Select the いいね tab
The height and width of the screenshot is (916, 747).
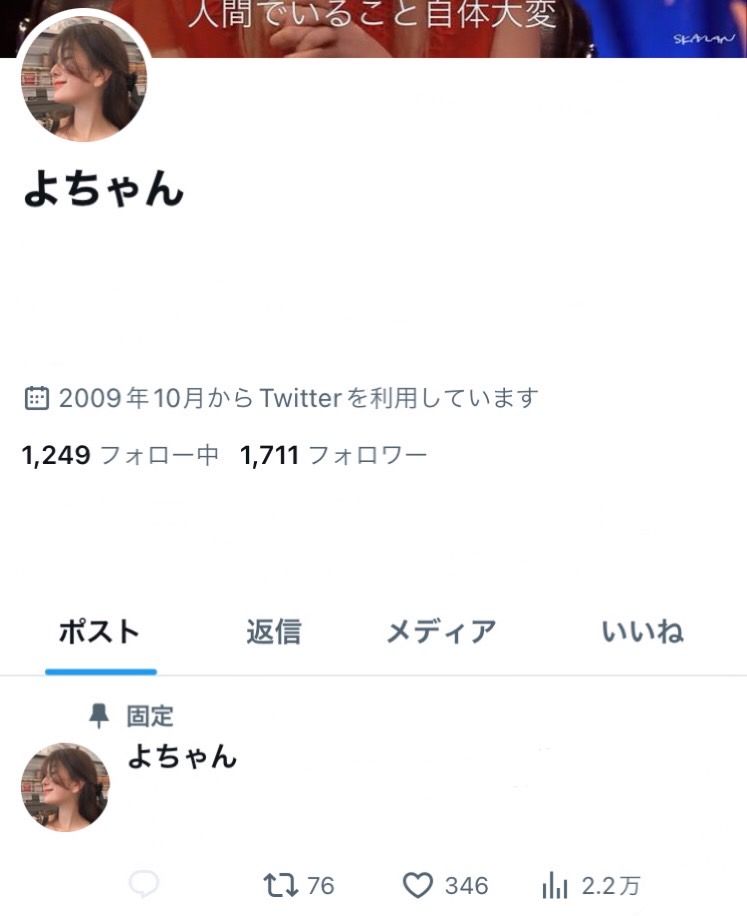click(642, 632)
